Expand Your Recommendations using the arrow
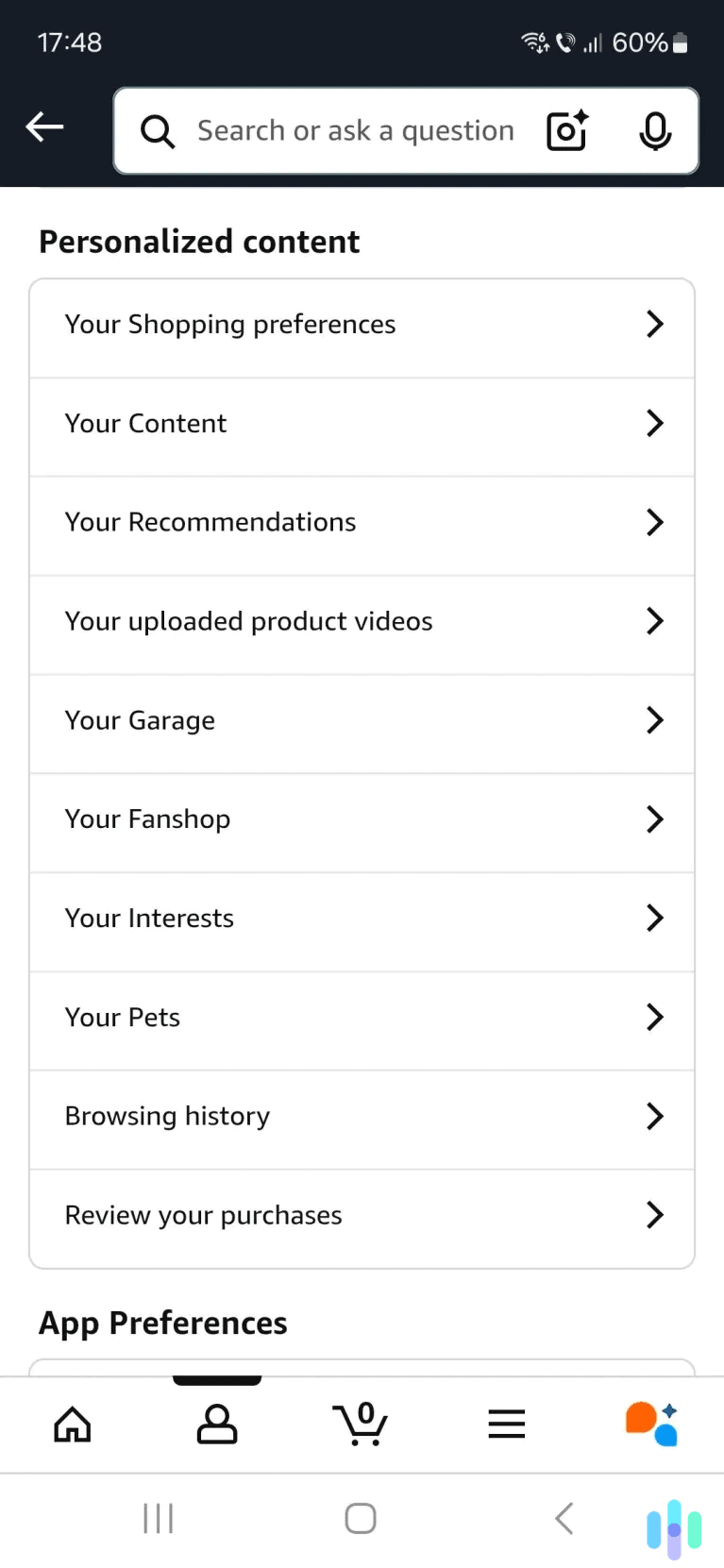Image resolution: width=724 pixels, height=1568 pixels. coord(654,522)
